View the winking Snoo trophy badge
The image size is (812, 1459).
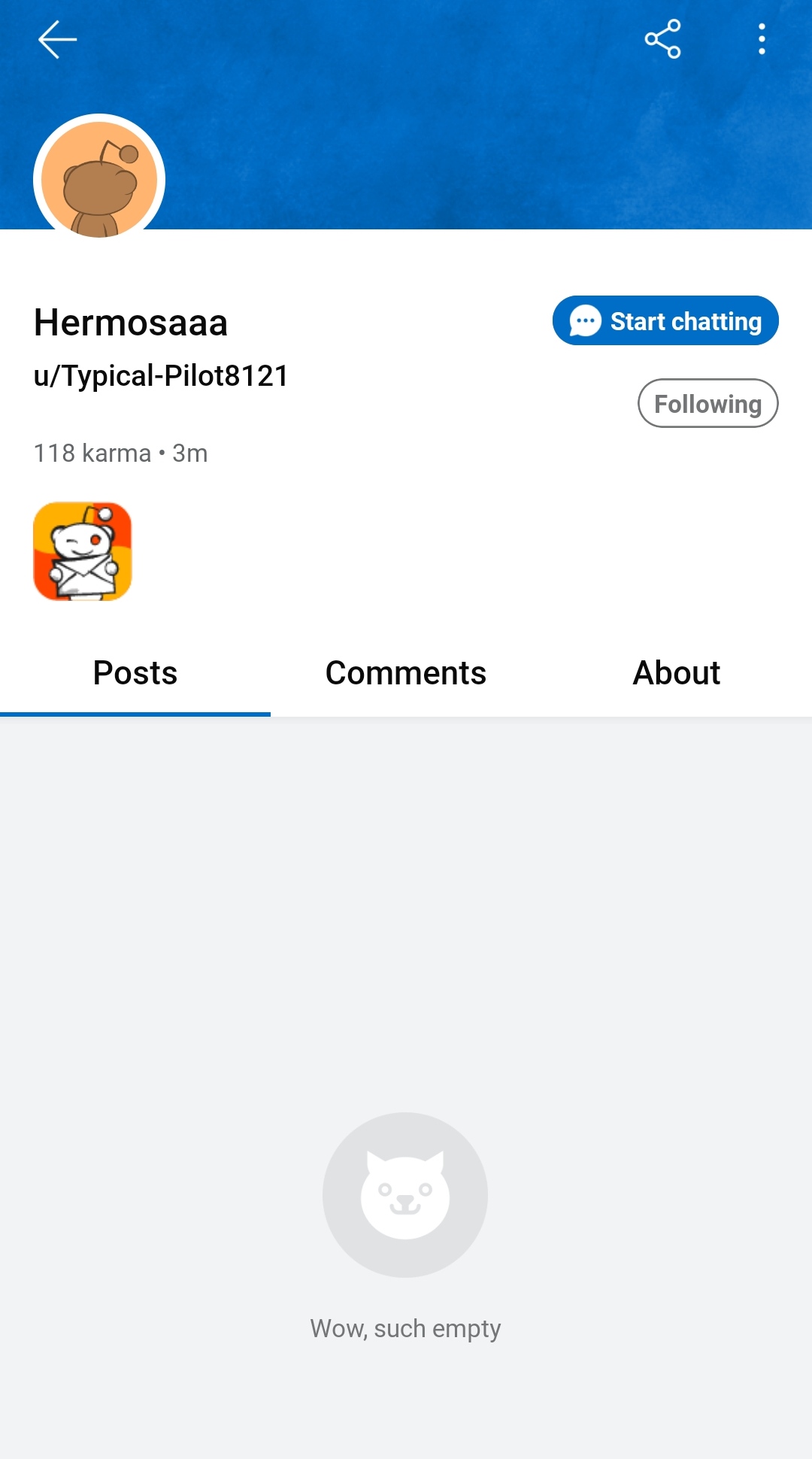83,553
